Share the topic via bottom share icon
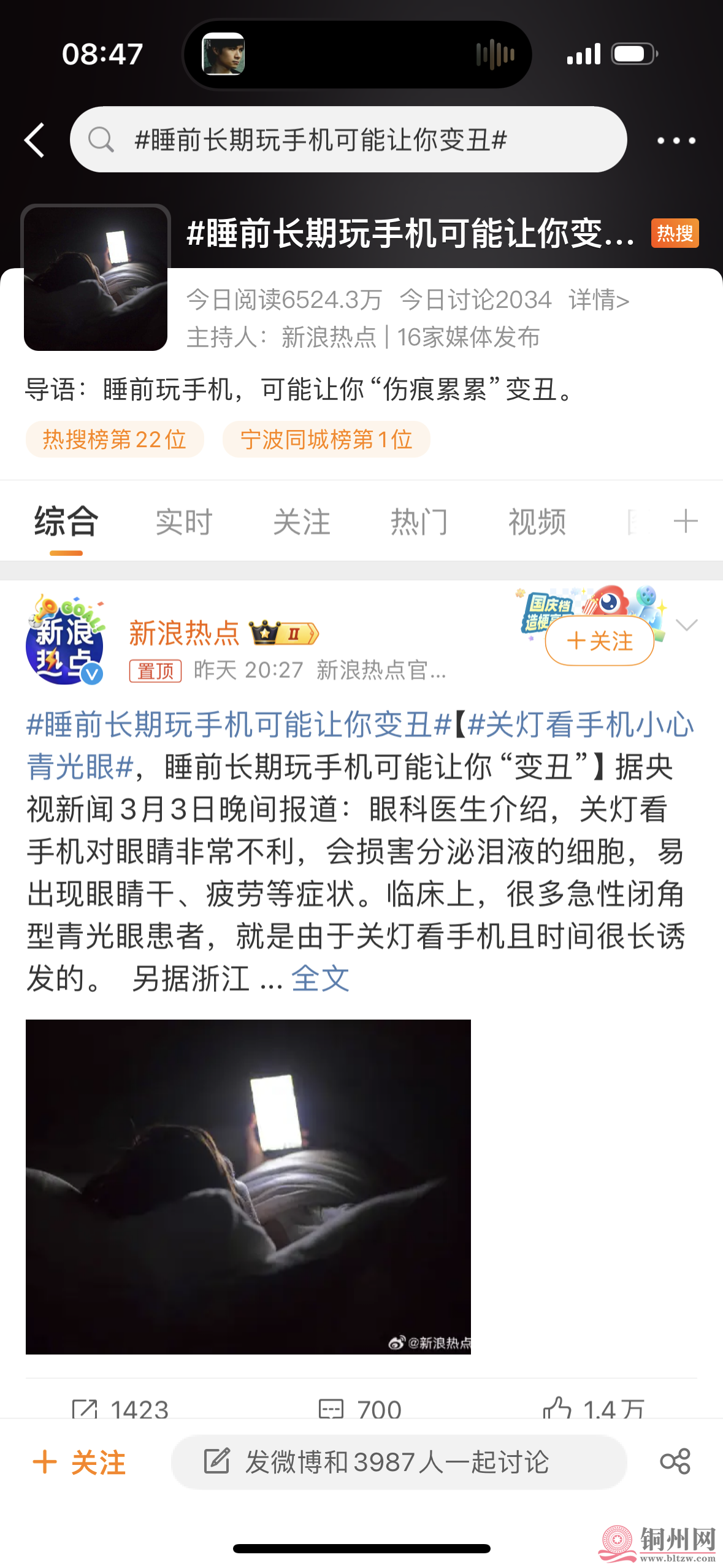The width and height of the screenshot is (723, 1568). [x=675, y=1462]
